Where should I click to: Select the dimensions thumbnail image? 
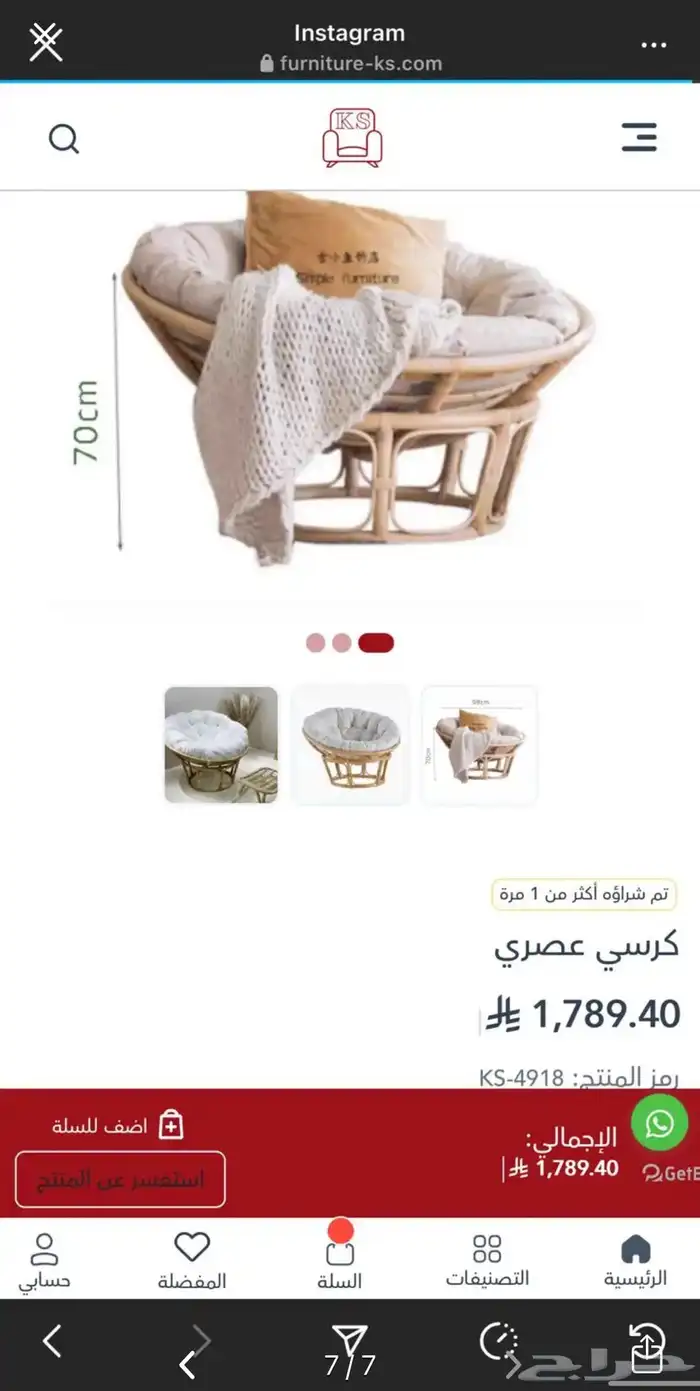click(479, 745)
